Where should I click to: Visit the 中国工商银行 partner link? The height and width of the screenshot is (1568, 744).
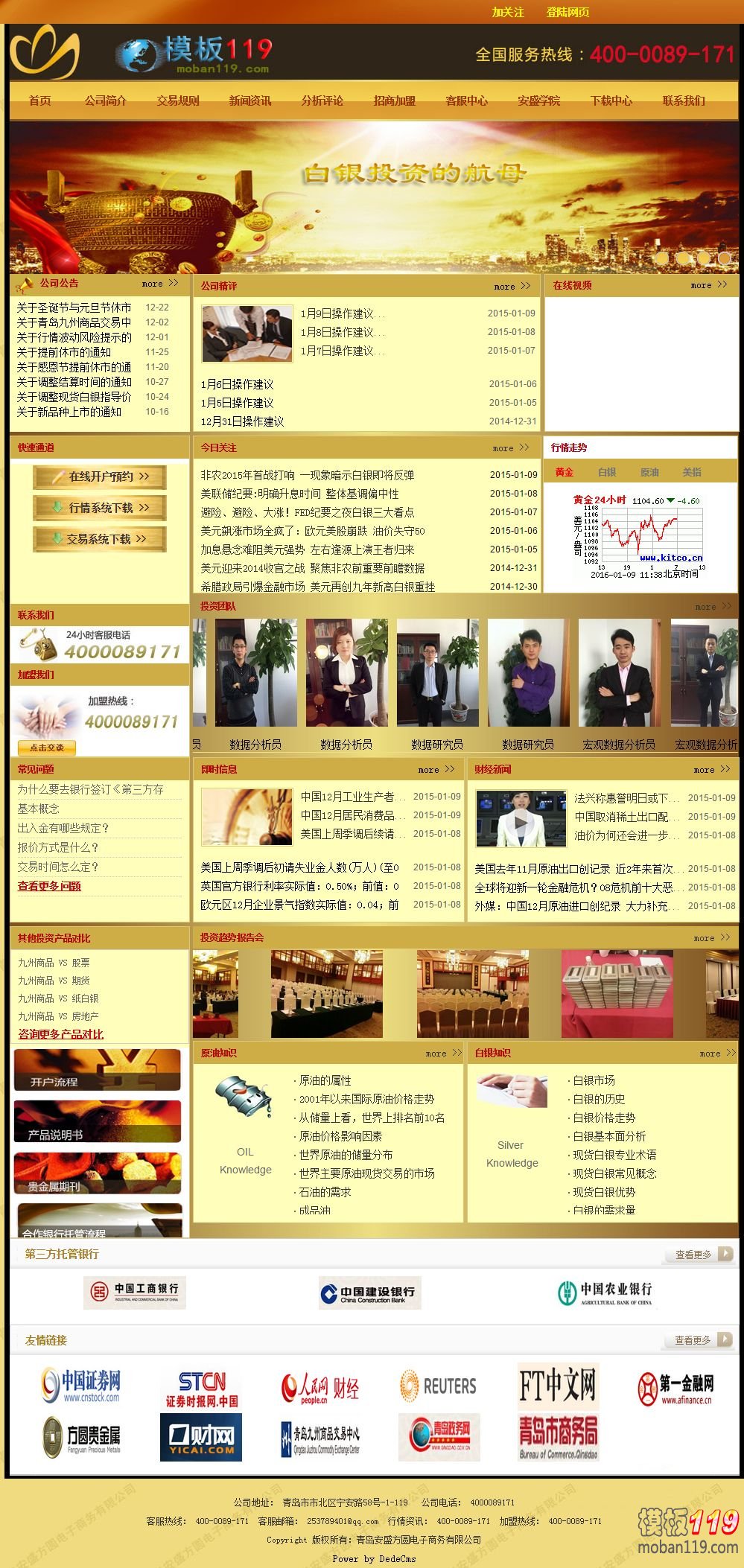point(135,1292)
